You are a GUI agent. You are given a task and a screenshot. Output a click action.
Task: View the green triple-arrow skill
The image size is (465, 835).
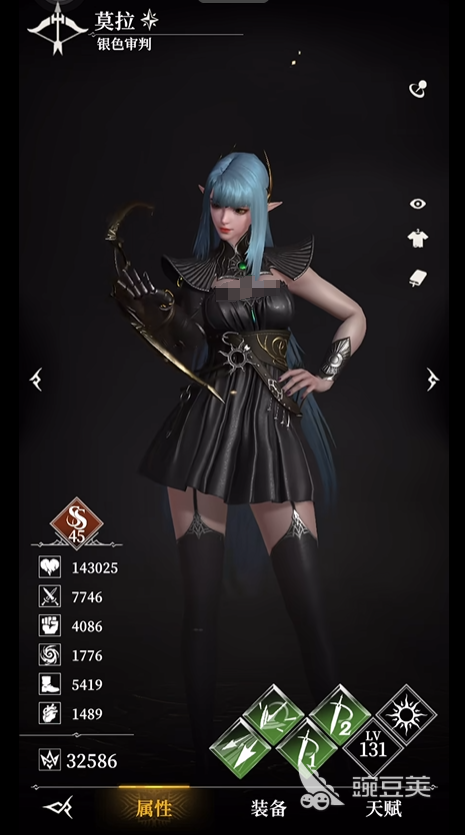[x=240, y=748]
